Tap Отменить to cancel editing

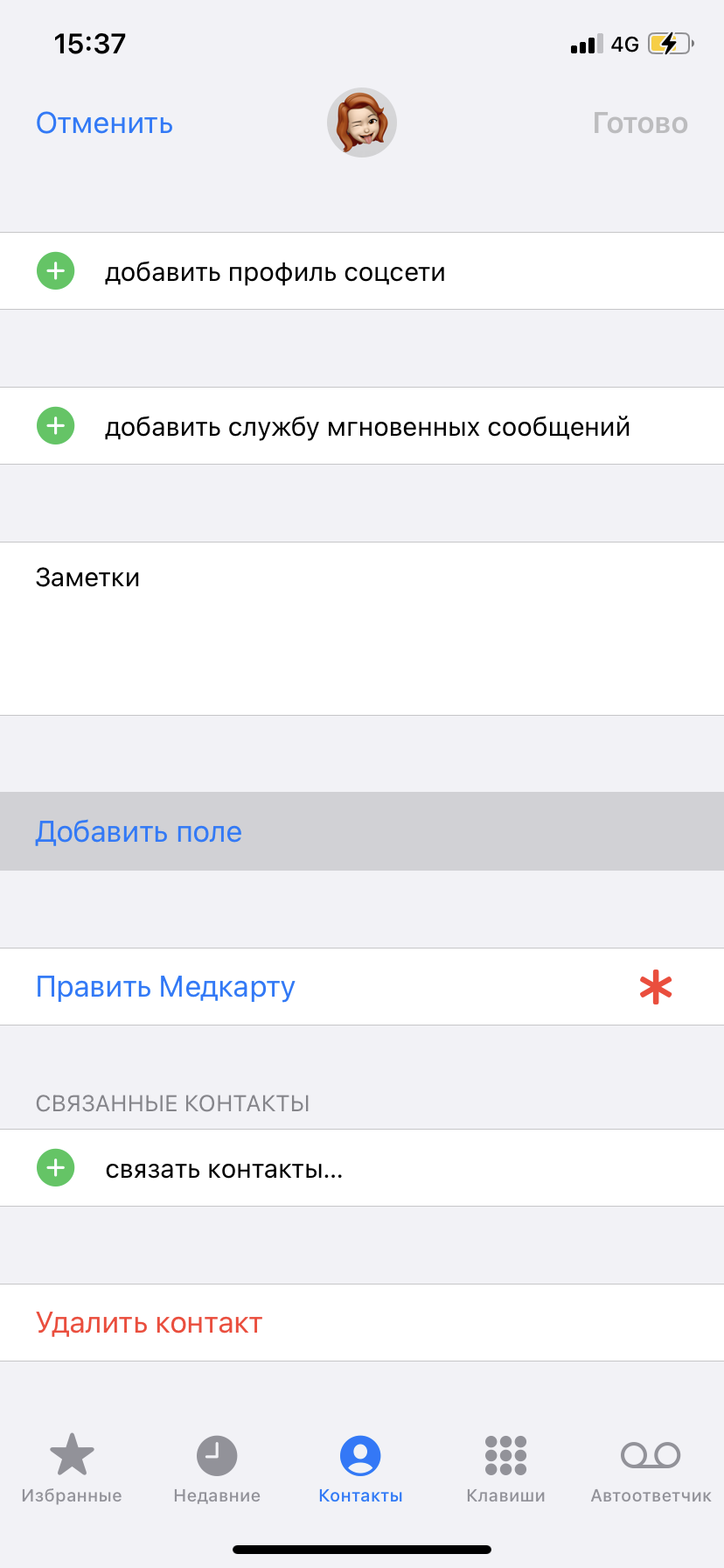(x=104, y=123)
